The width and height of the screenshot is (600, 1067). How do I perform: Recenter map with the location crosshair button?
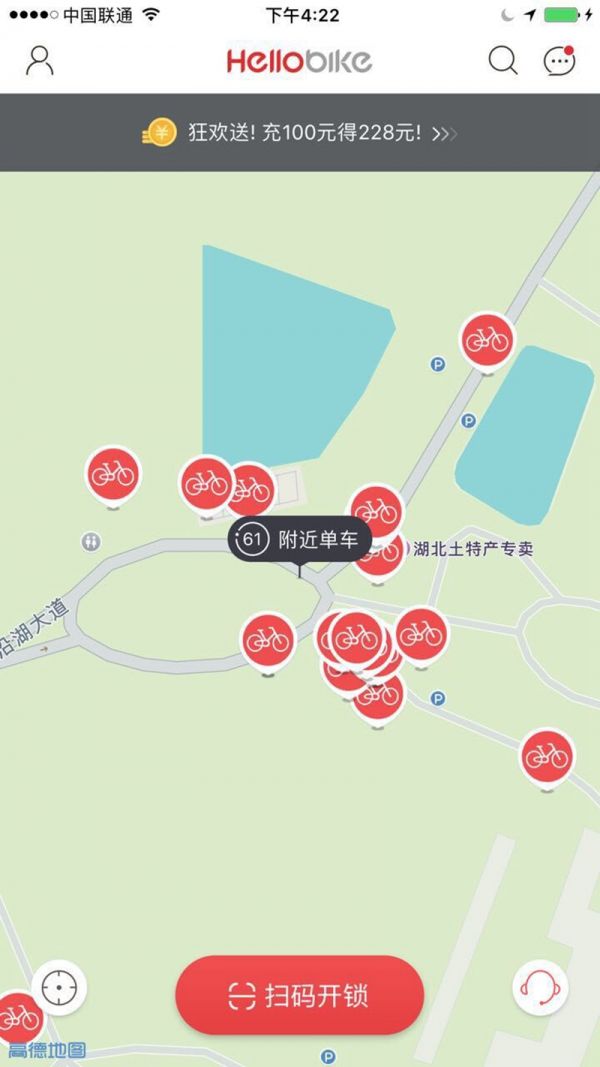[59, 988]
